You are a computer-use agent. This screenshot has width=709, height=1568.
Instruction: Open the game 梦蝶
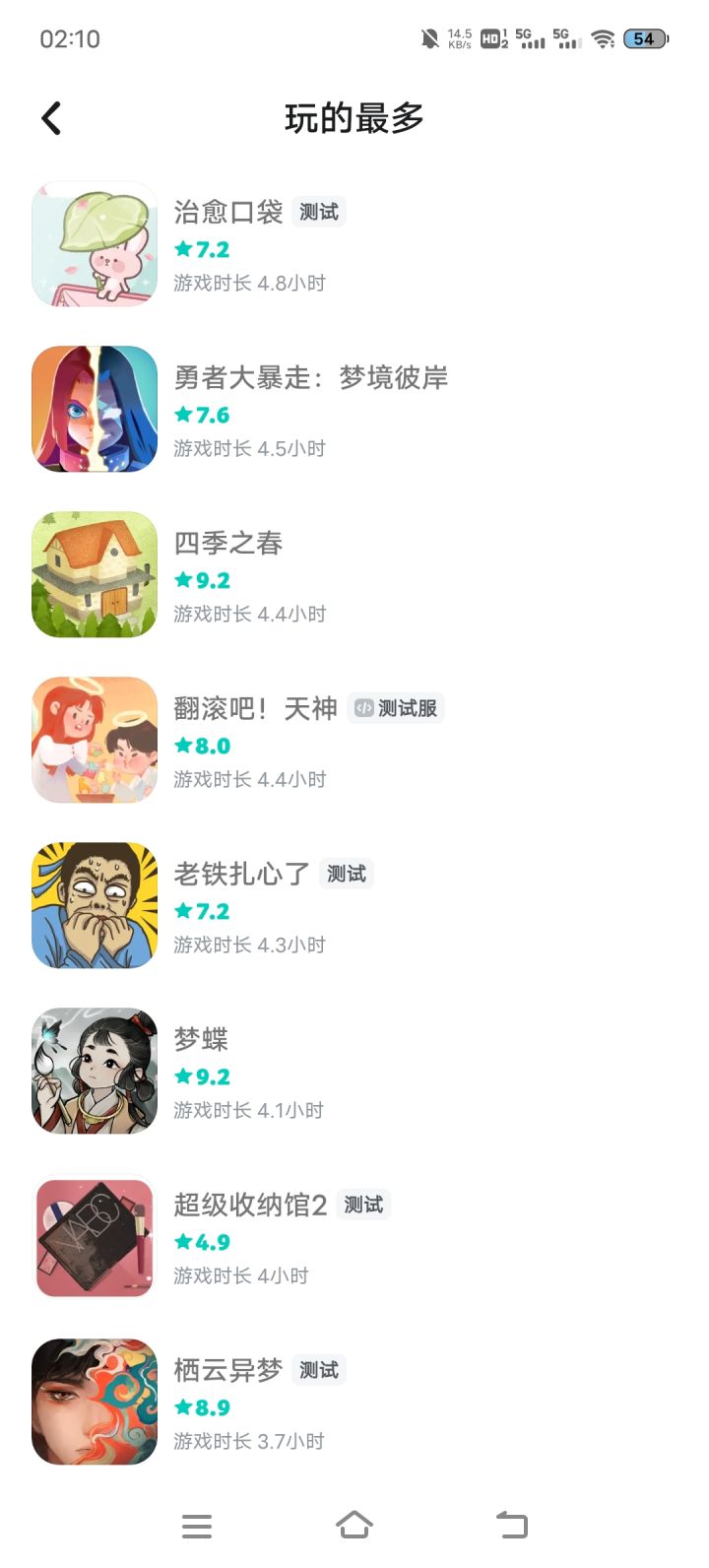[354, 1071]
